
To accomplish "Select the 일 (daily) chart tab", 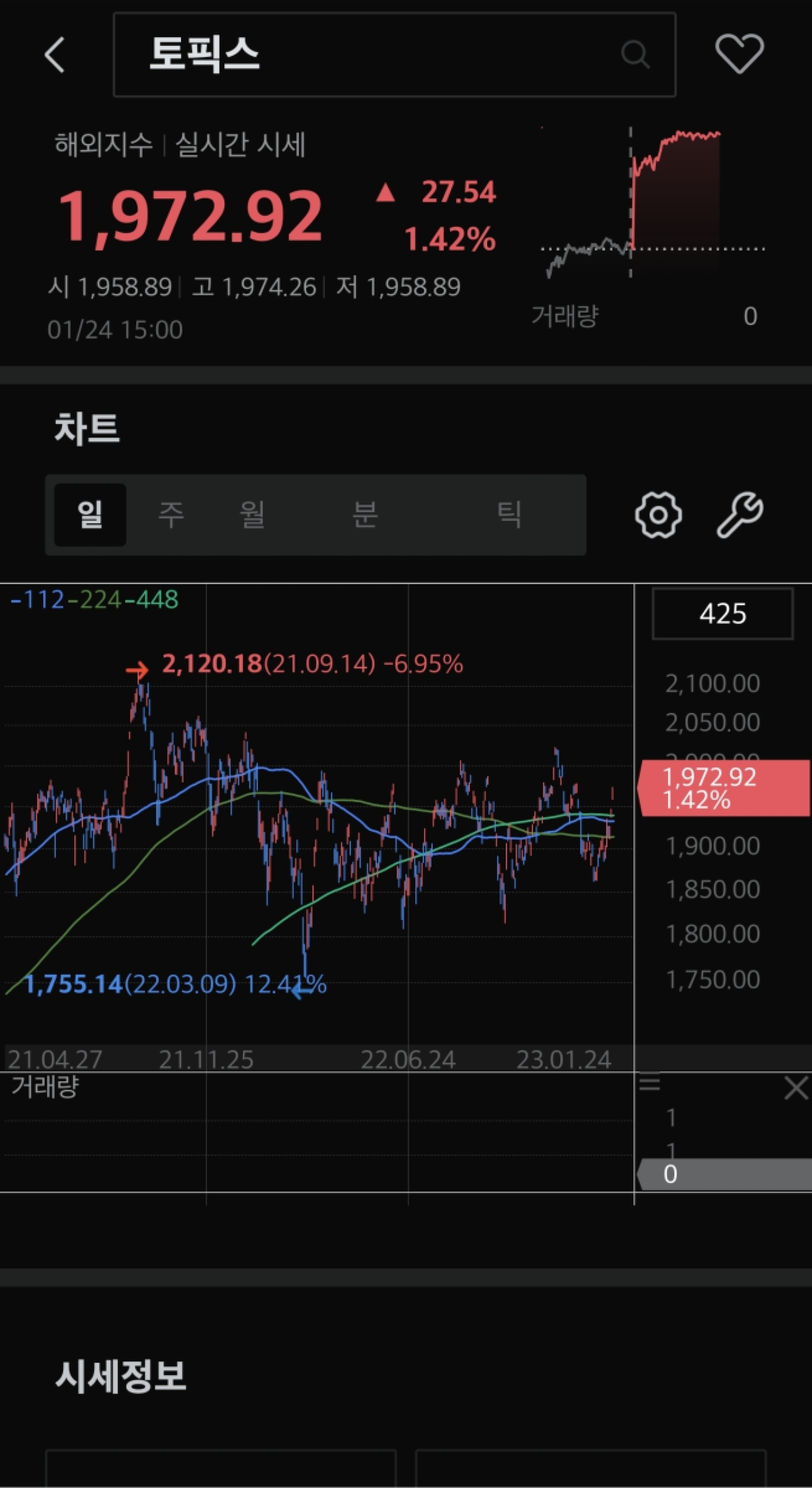I will pyautogui.click(x=90, y=514).
